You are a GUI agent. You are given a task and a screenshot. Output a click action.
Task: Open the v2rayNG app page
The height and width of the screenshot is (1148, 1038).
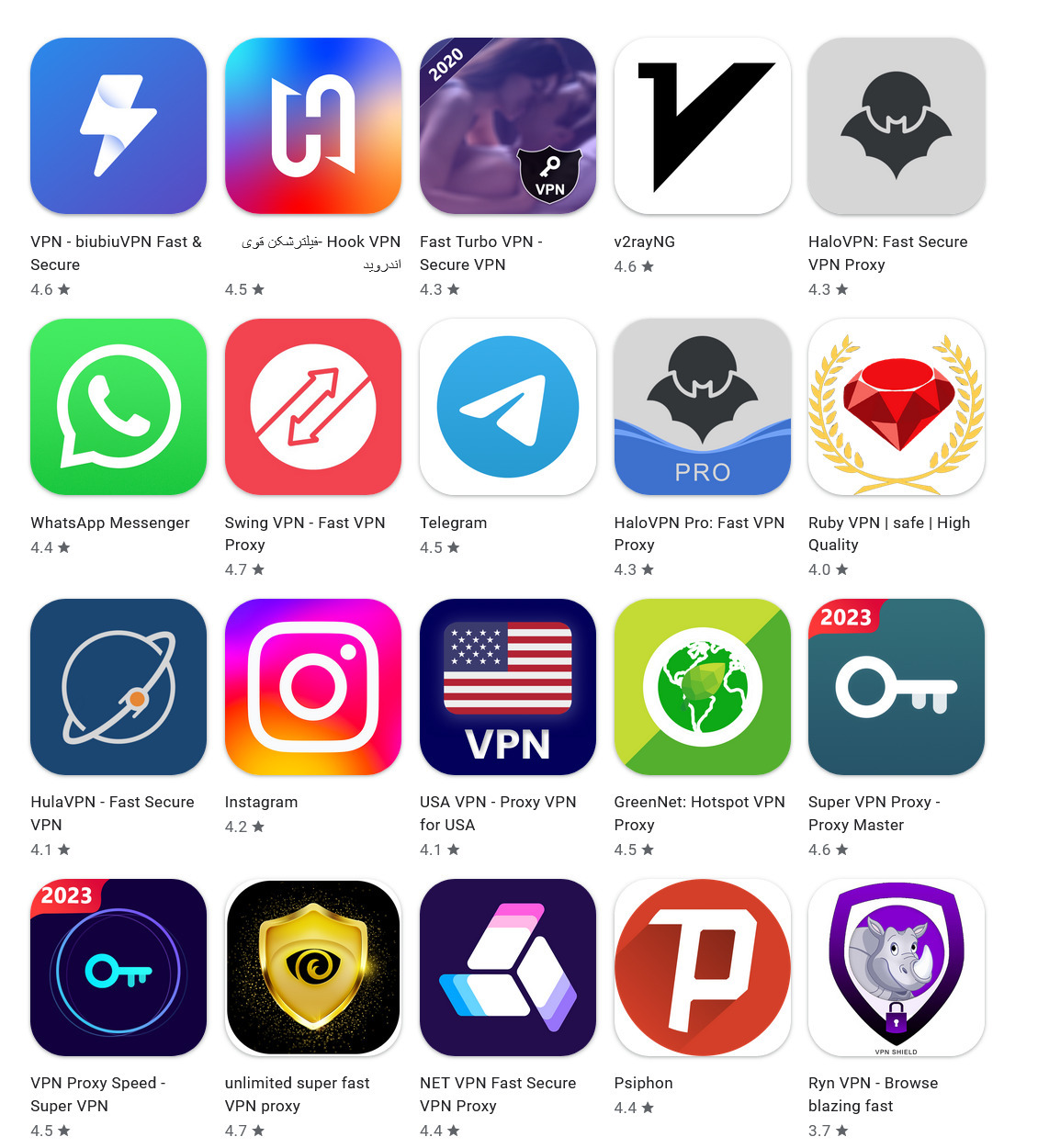tap(702, 126)
